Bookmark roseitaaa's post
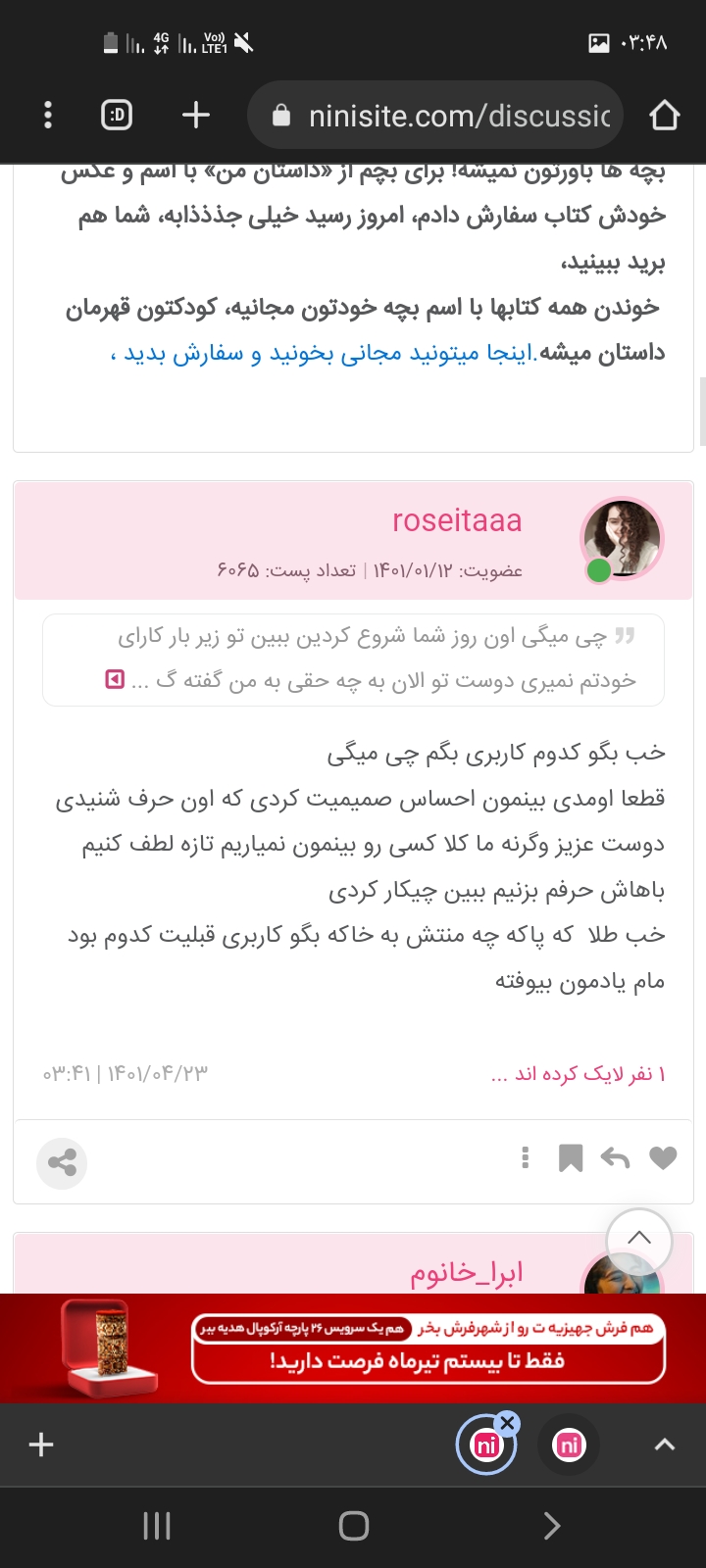Viewport: 706px width, 1568px height. click(x=570, y=1158)
